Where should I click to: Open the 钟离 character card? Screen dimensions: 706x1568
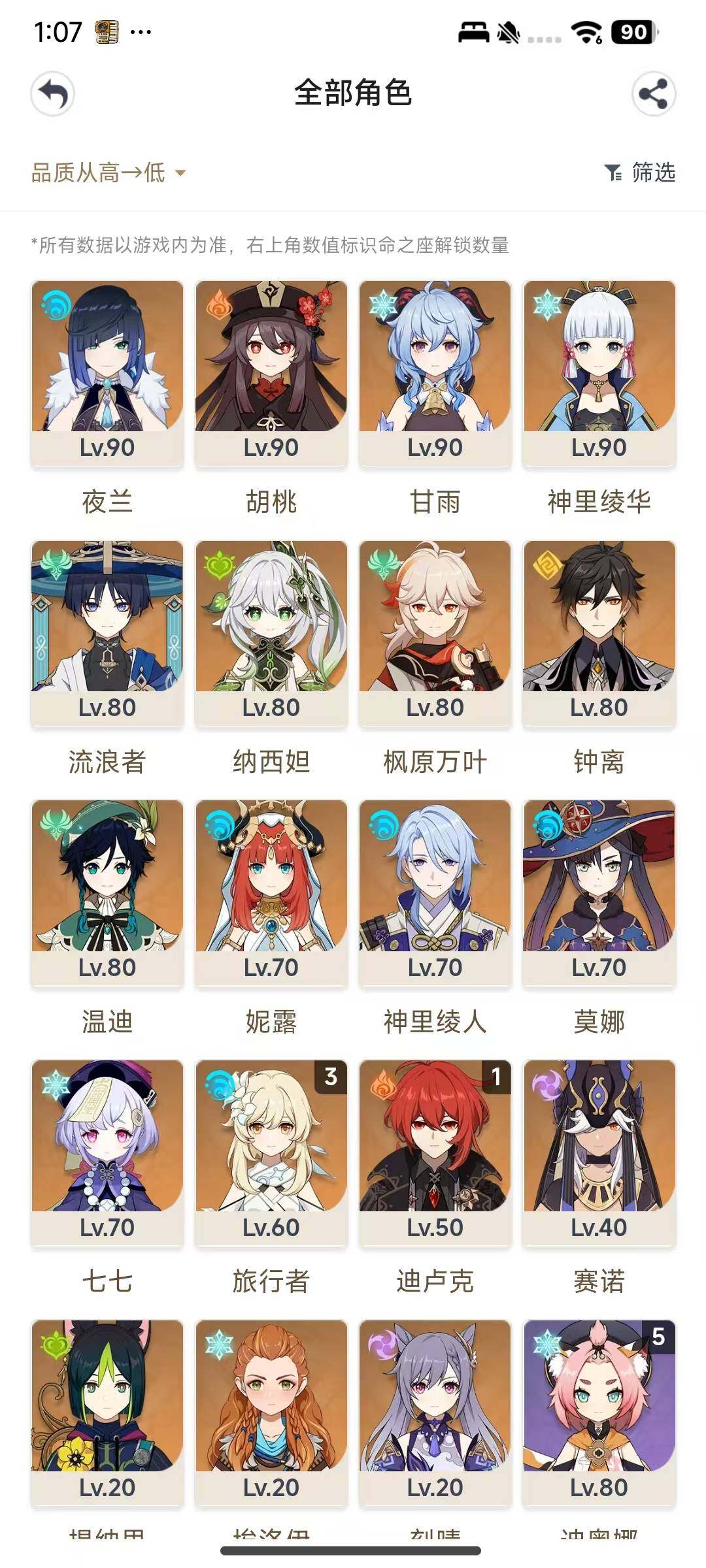[599, 632]
